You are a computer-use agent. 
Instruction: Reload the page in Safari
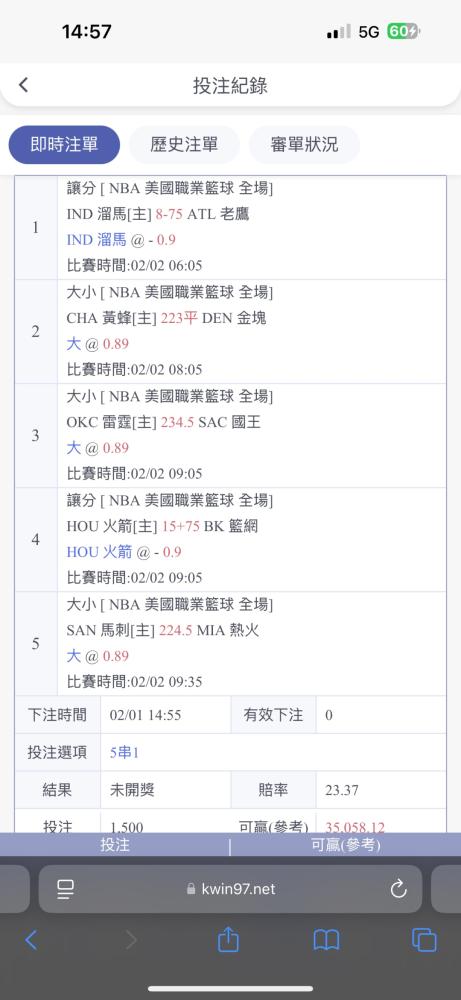point(399,889)
